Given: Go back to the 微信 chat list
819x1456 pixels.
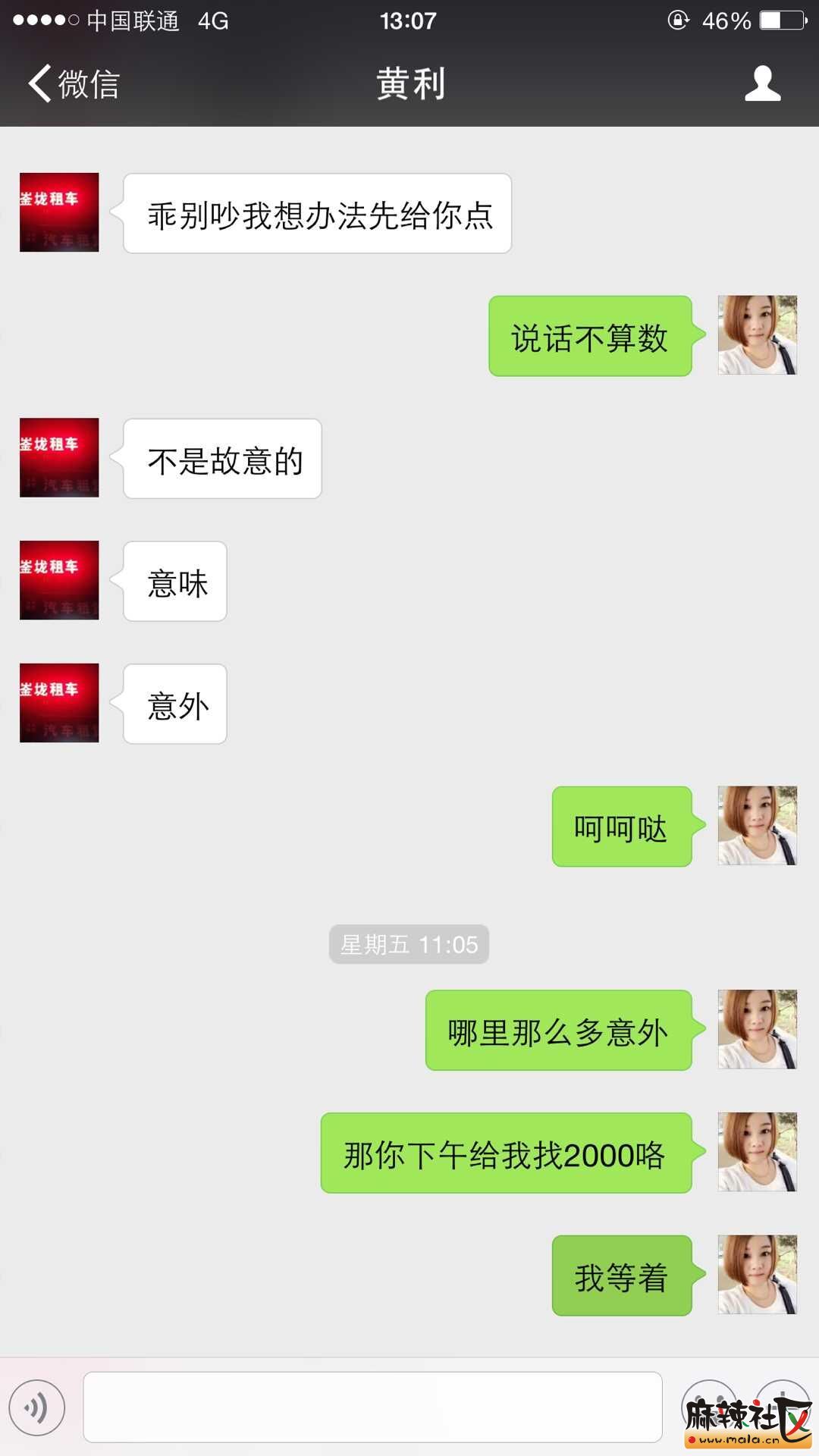Looking at the screenshot, I should (73, 83).
